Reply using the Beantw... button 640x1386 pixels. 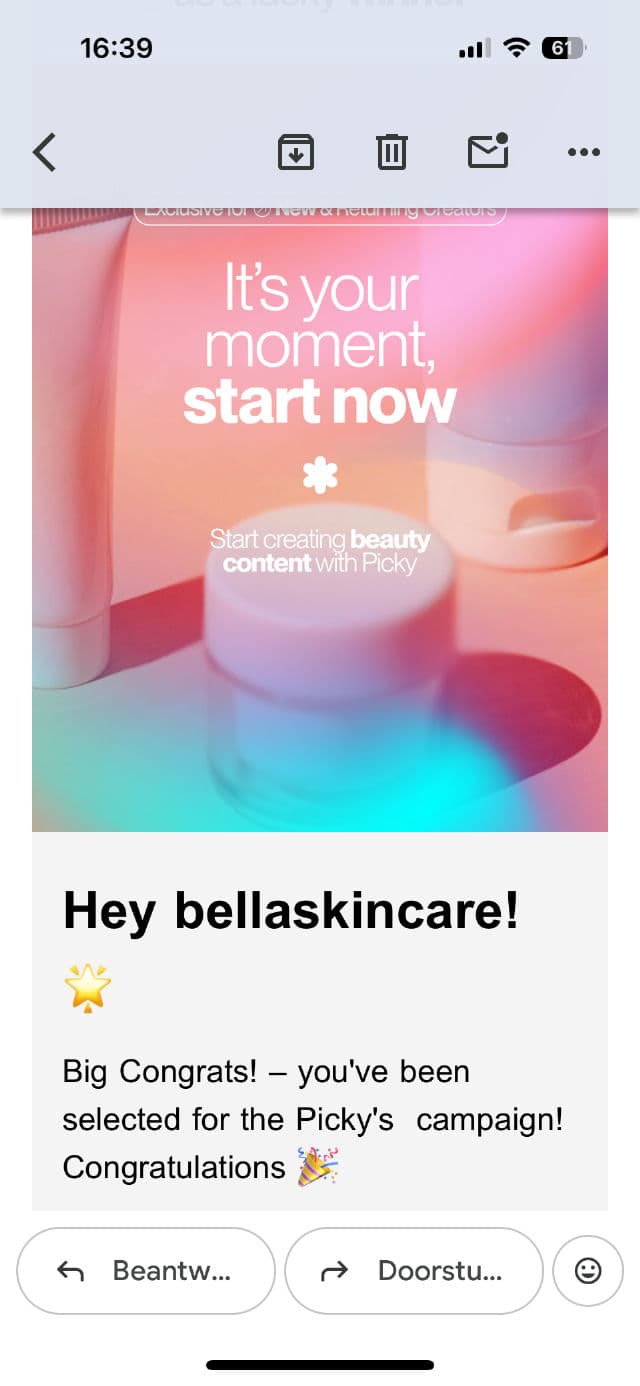click(x=146, y=1270)
